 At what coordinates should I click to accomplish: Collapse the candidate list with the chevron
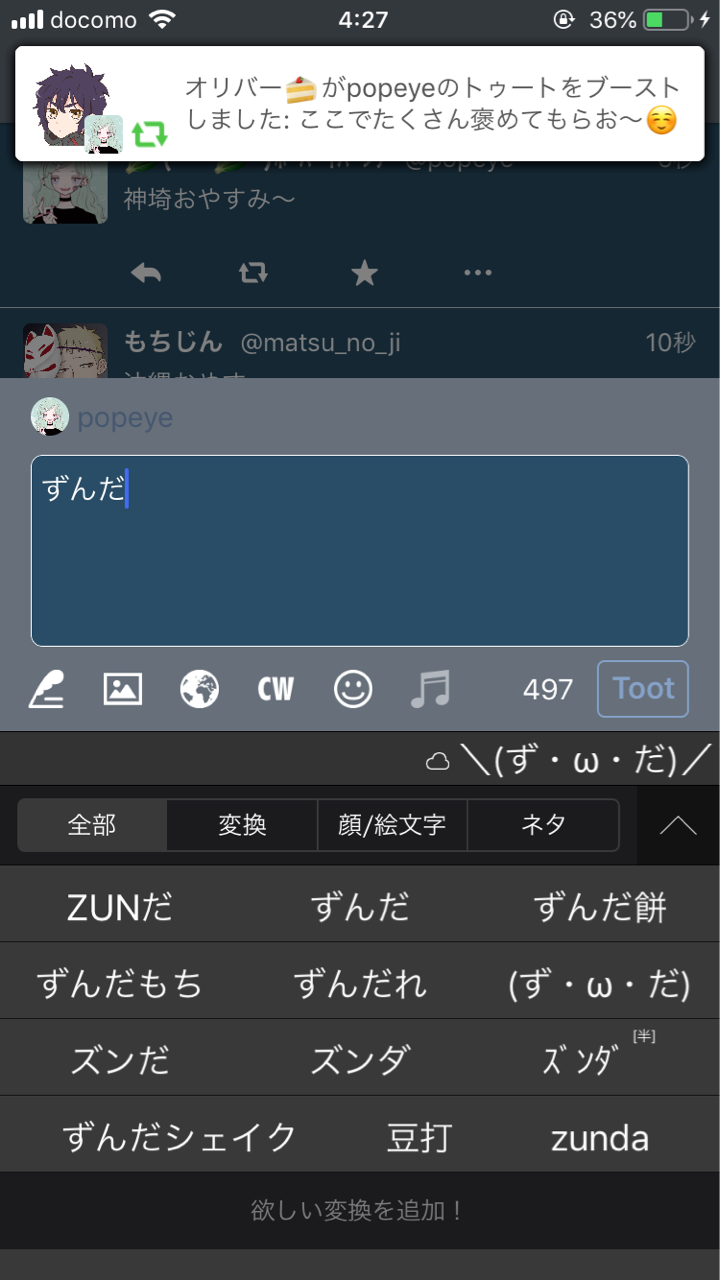pyautogui.click(x=678, y=825)
